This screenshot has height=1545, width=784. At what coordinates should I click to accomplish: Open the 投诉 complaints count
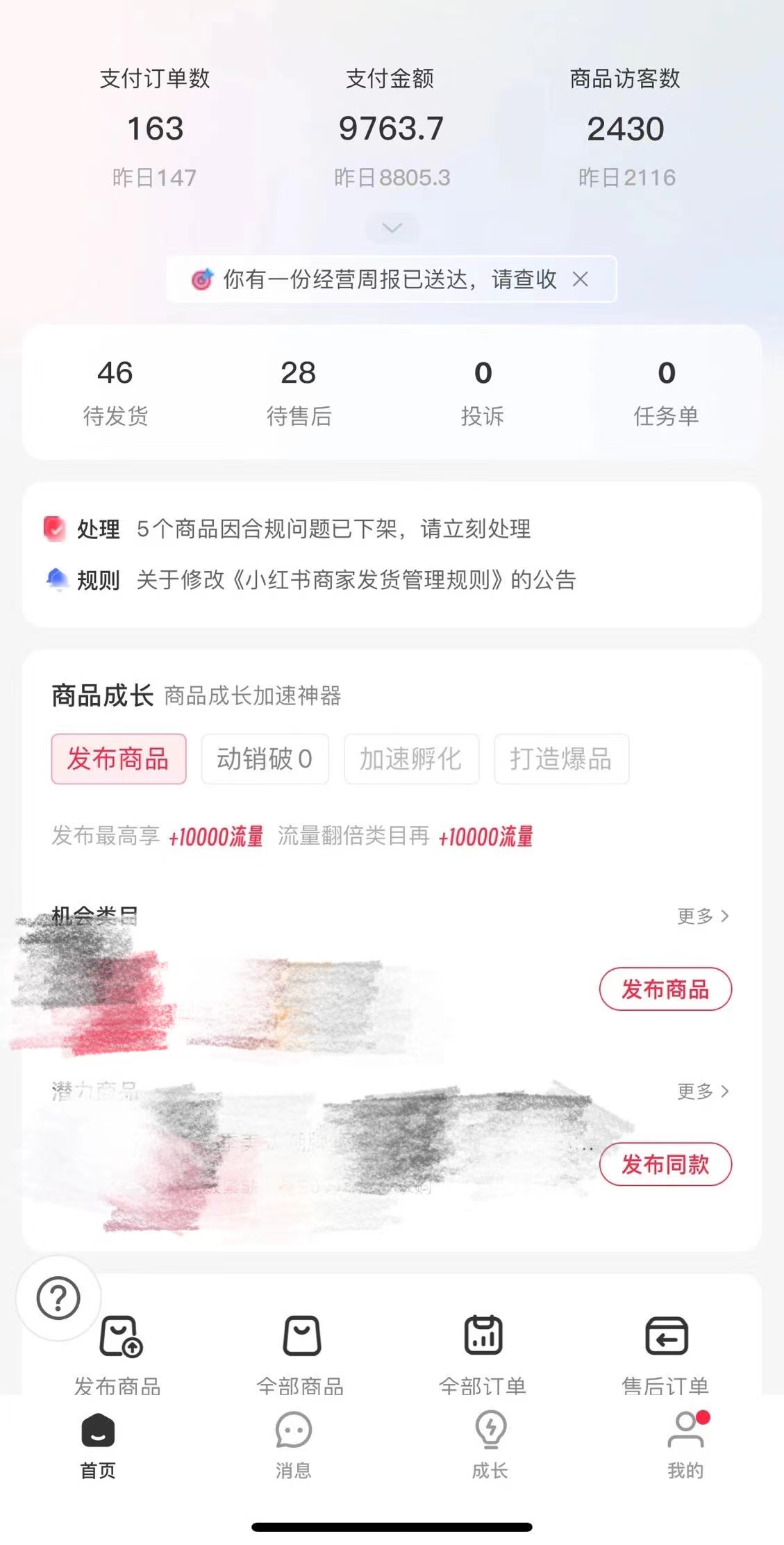tap(483, 392)
